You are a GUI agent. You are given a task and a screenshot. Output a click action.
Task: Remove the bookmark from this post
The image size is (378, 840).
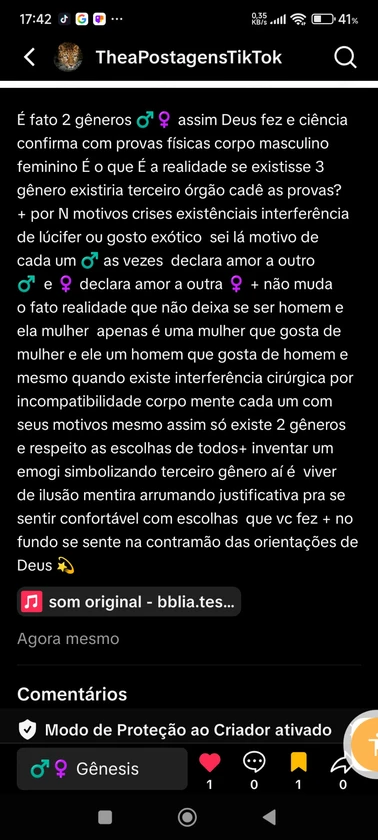(298, 762)
